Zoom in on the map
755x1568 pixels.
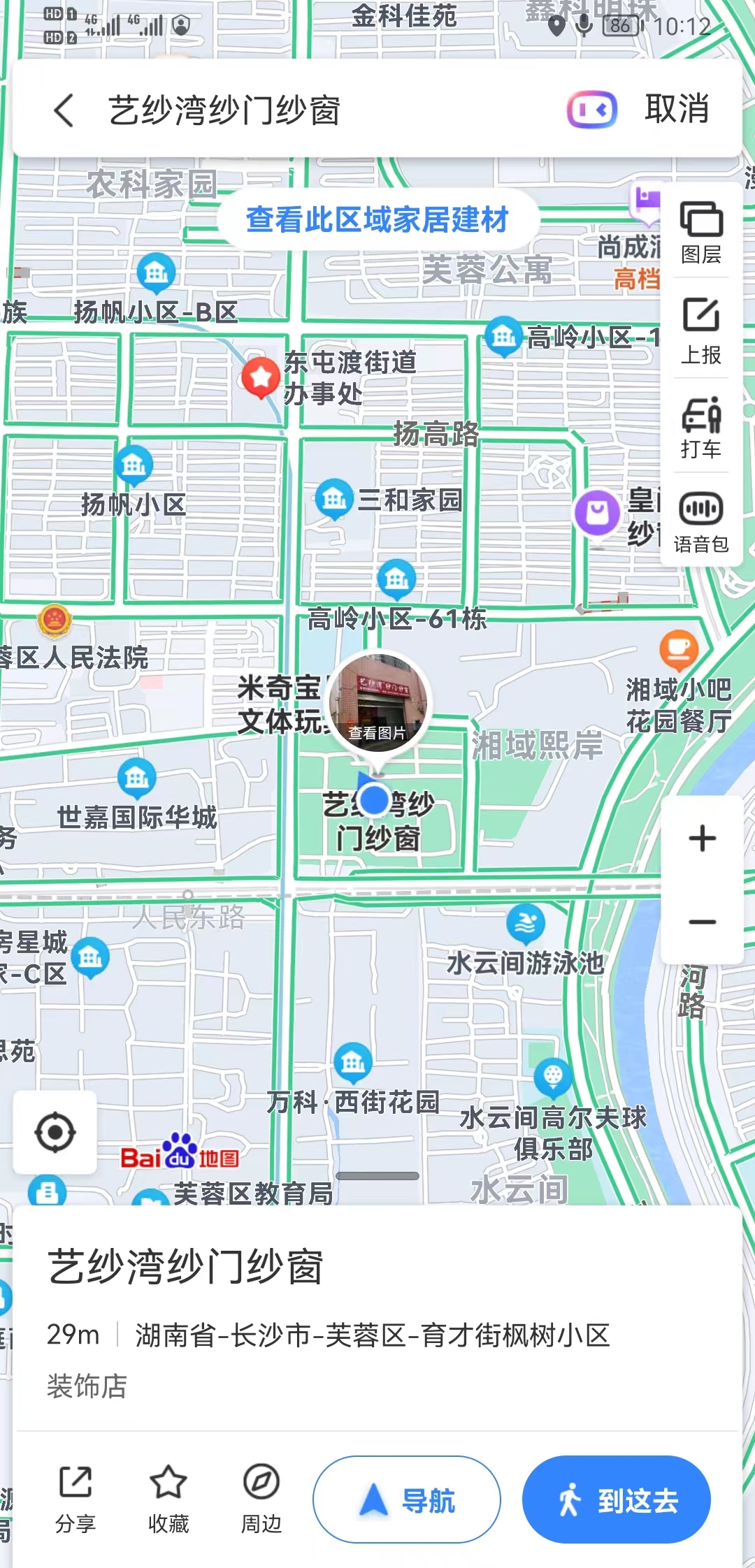(x=702, y=839)
